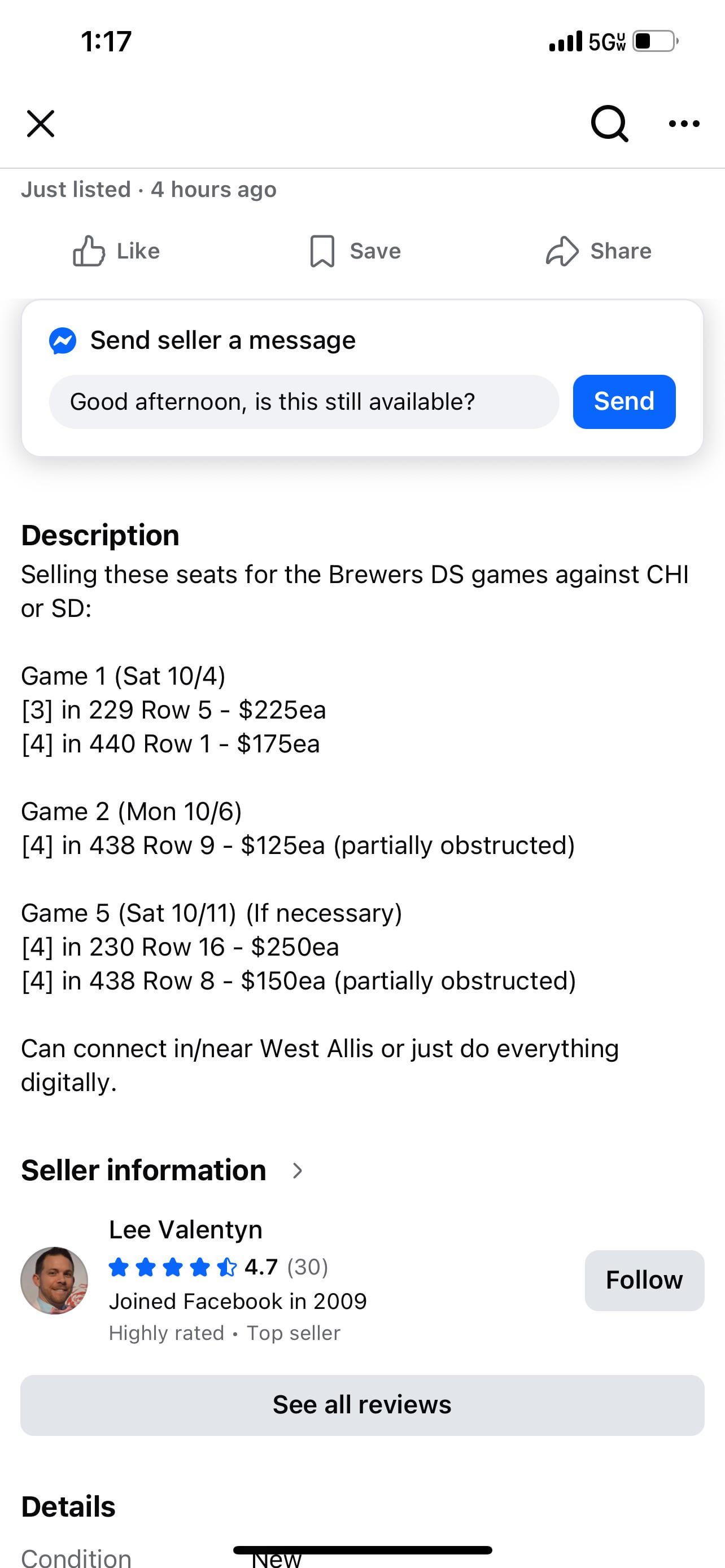
Task: Open the search magnifier
Action: (x=609, y=124)
